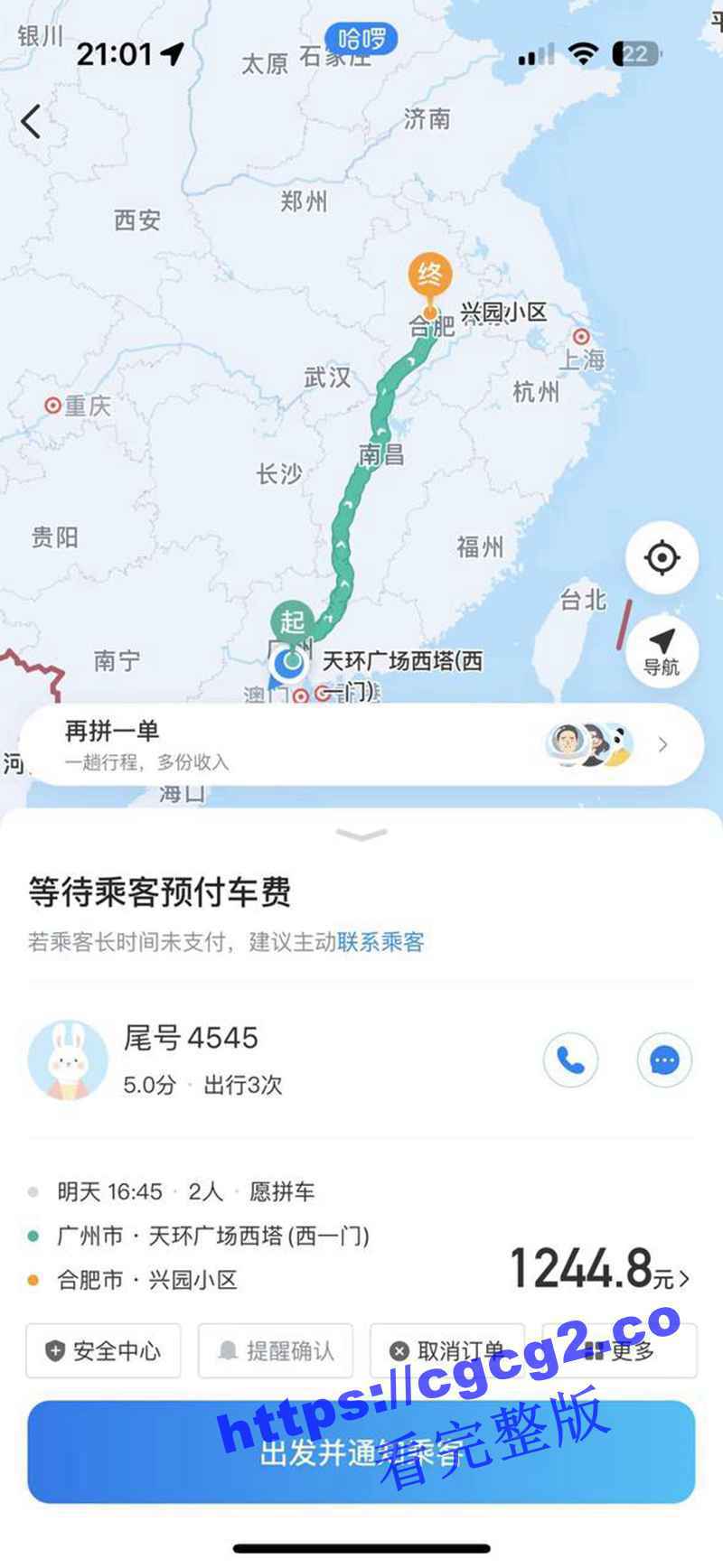
Task: Message the passenger via the chat icon
Action: tap(664, 1059)
